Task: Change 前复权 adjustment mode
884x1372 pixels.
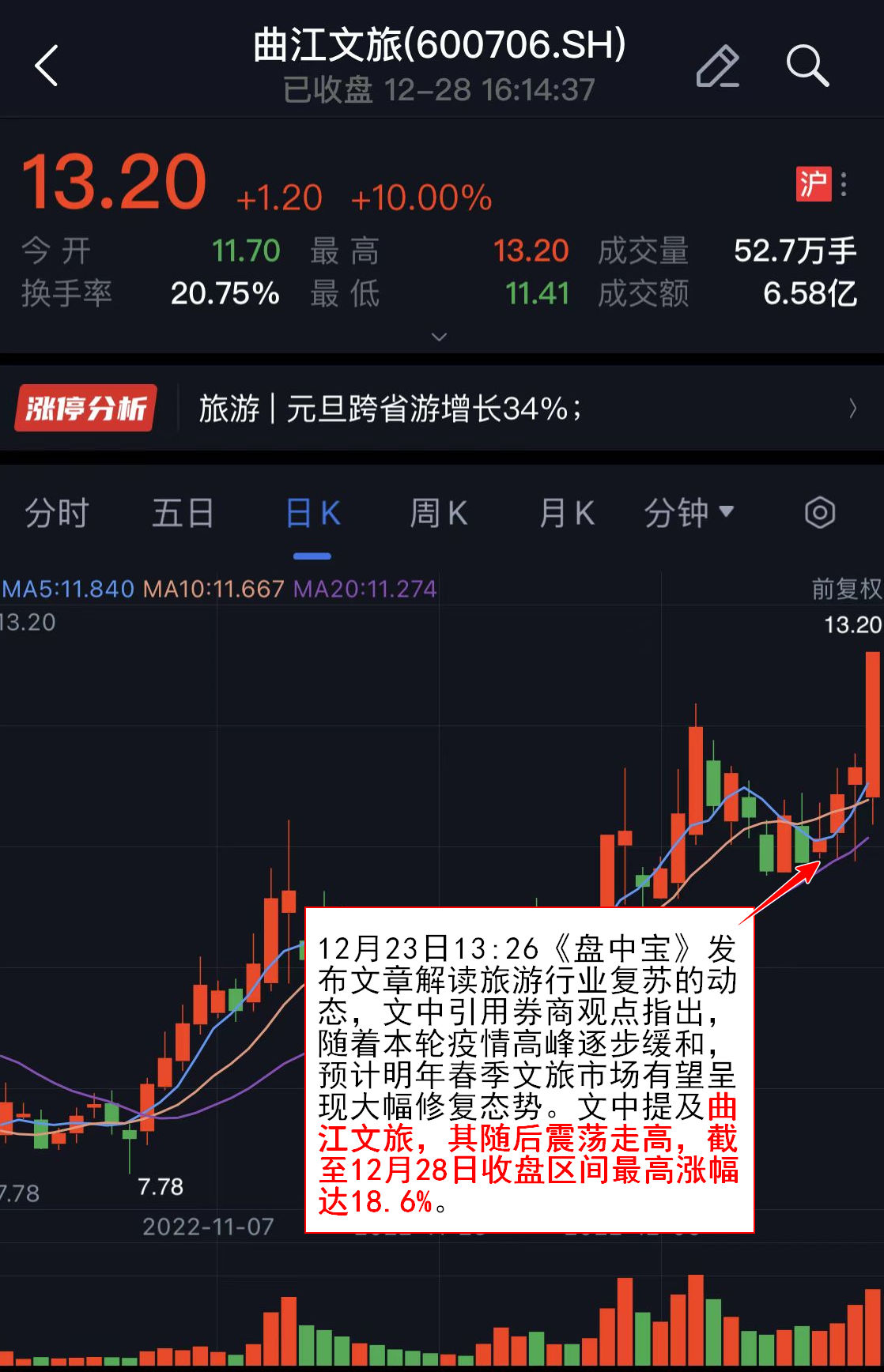Action: tap(846, 589)
